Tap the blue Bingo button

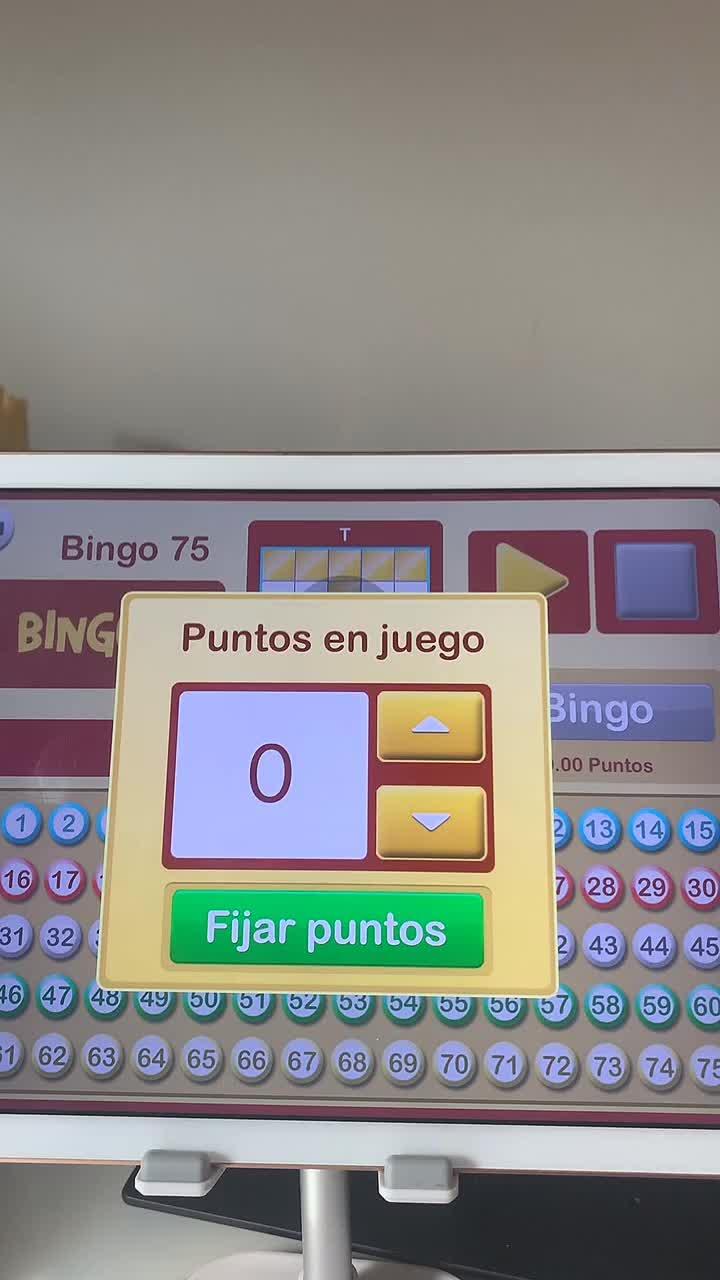[x=630, y=711]
